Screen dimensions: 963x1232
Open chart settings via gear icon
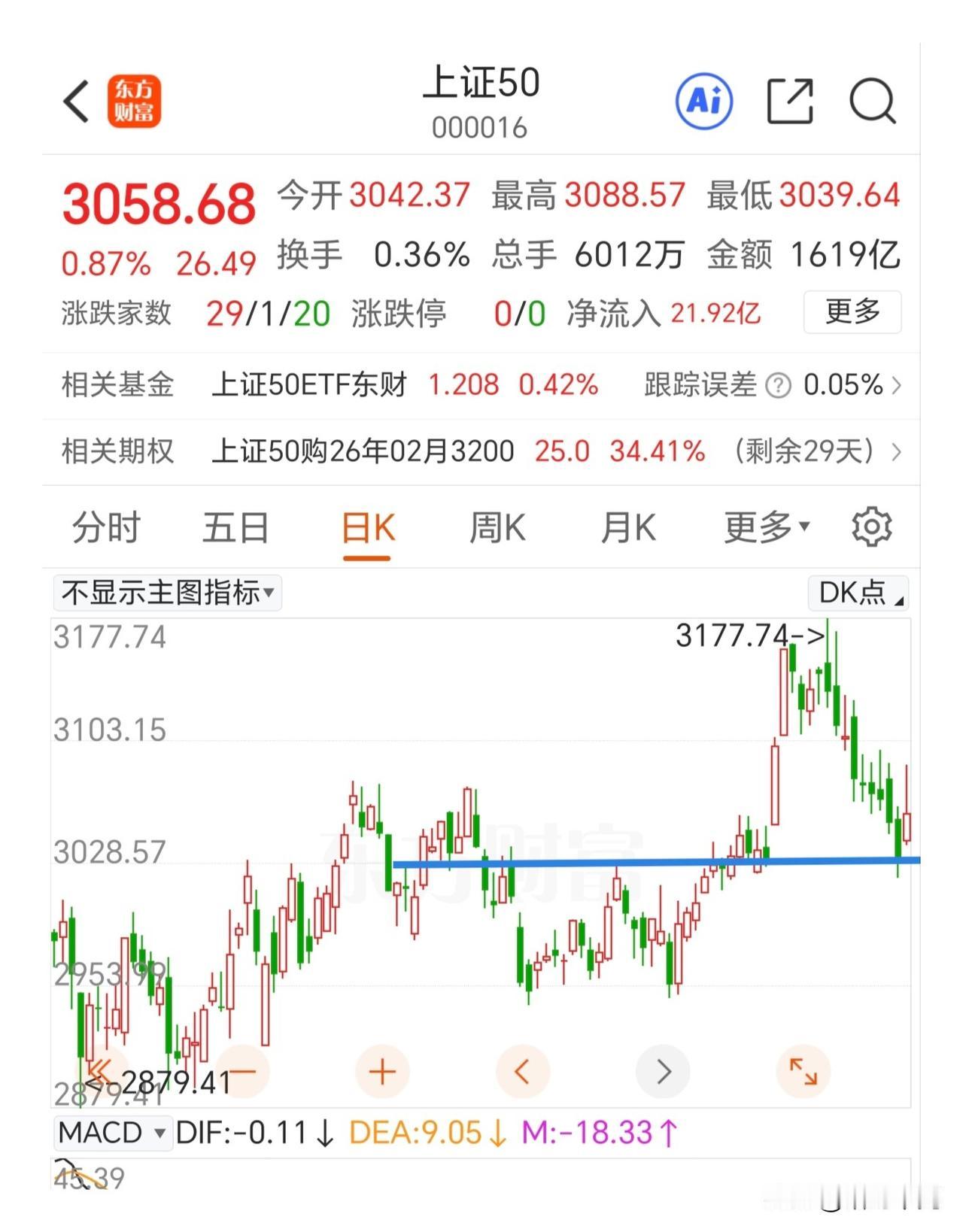pyautogui.click(x=870, y=527)
